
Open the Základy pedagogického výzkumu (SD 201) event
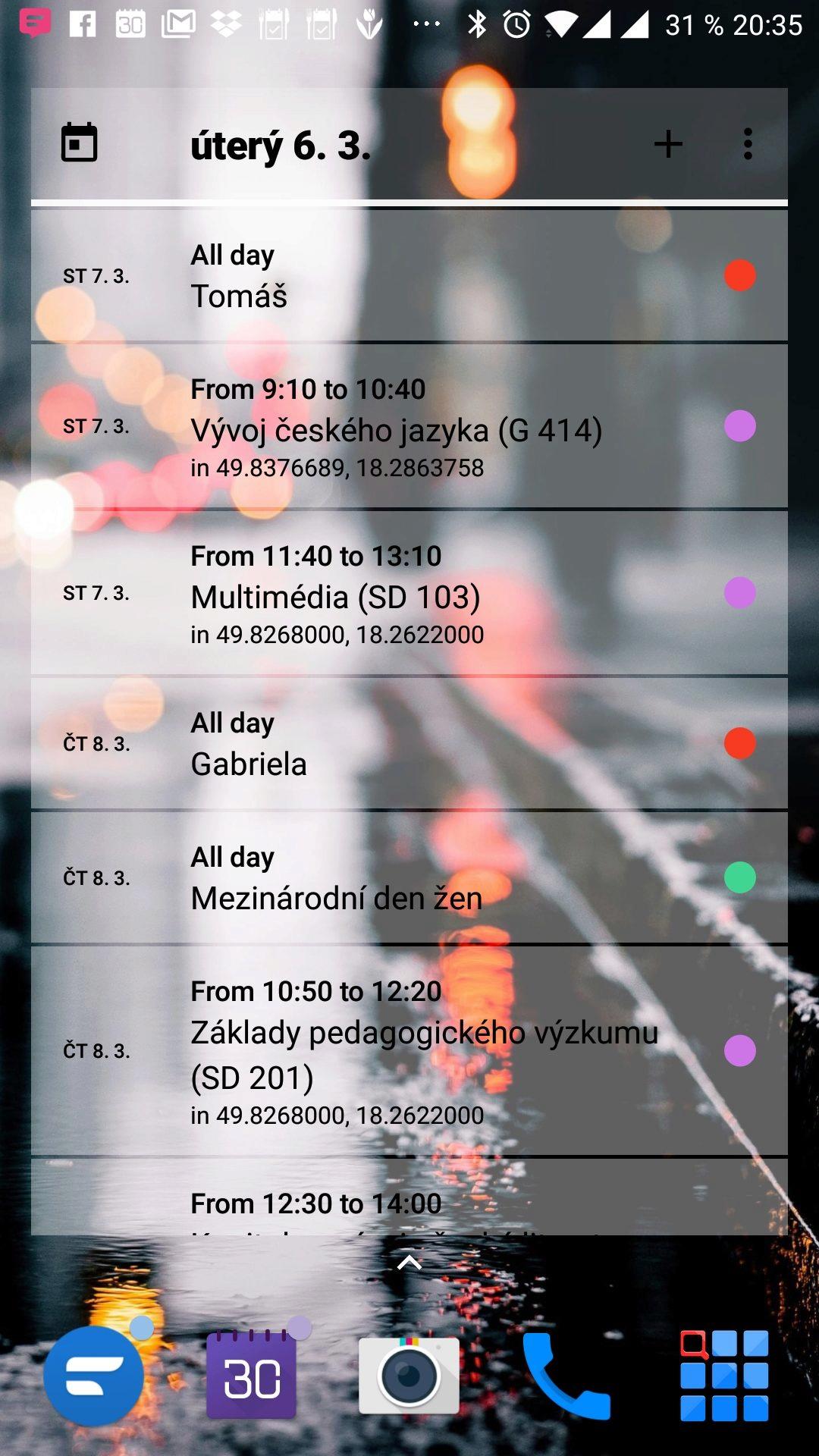409,1051
